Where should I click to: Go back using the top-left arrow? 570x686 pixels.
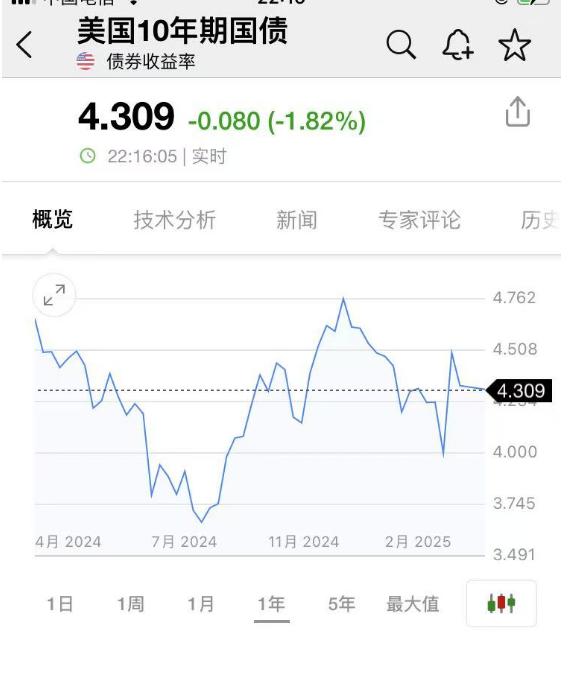pos(24,45)
